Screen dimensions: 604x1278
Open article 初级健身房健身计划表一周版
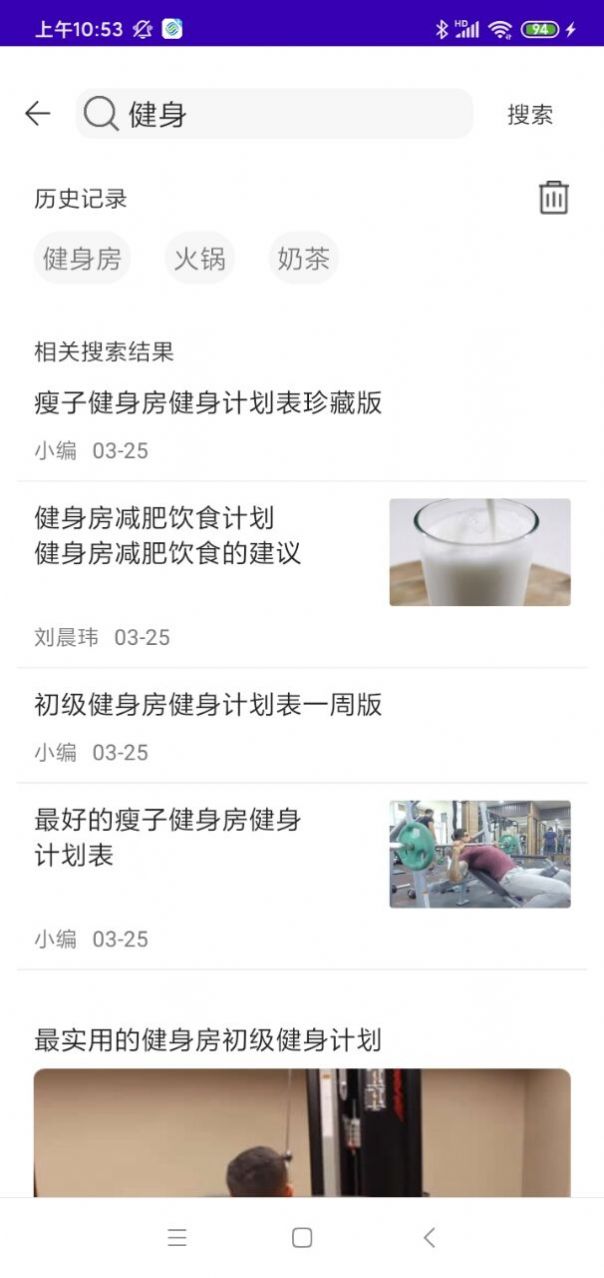point(208,705)
